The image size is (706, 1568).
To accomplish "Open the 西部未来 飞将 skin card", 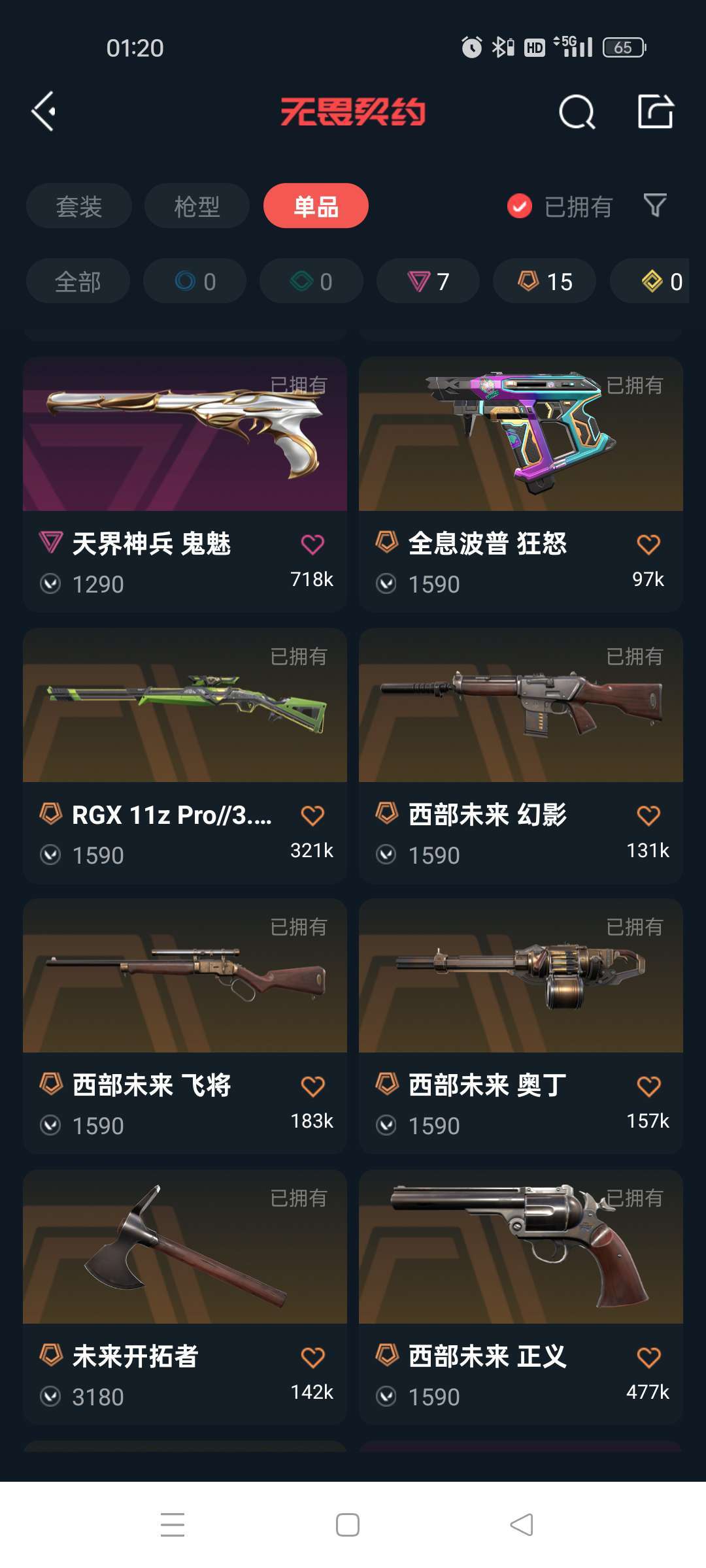I will (185, 1026).
